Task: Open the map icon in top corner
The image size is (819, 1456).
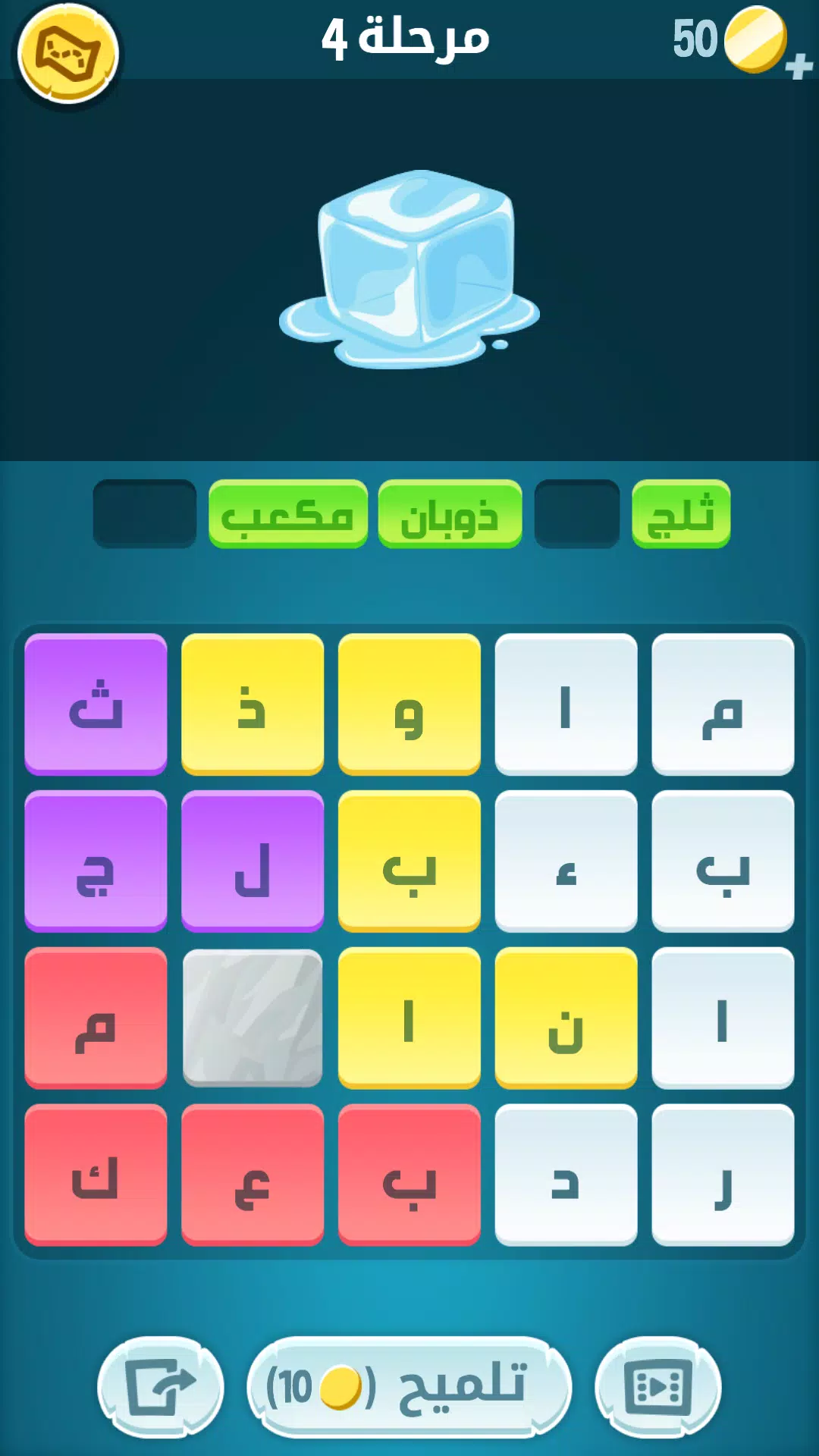Action: pos(68,55)
